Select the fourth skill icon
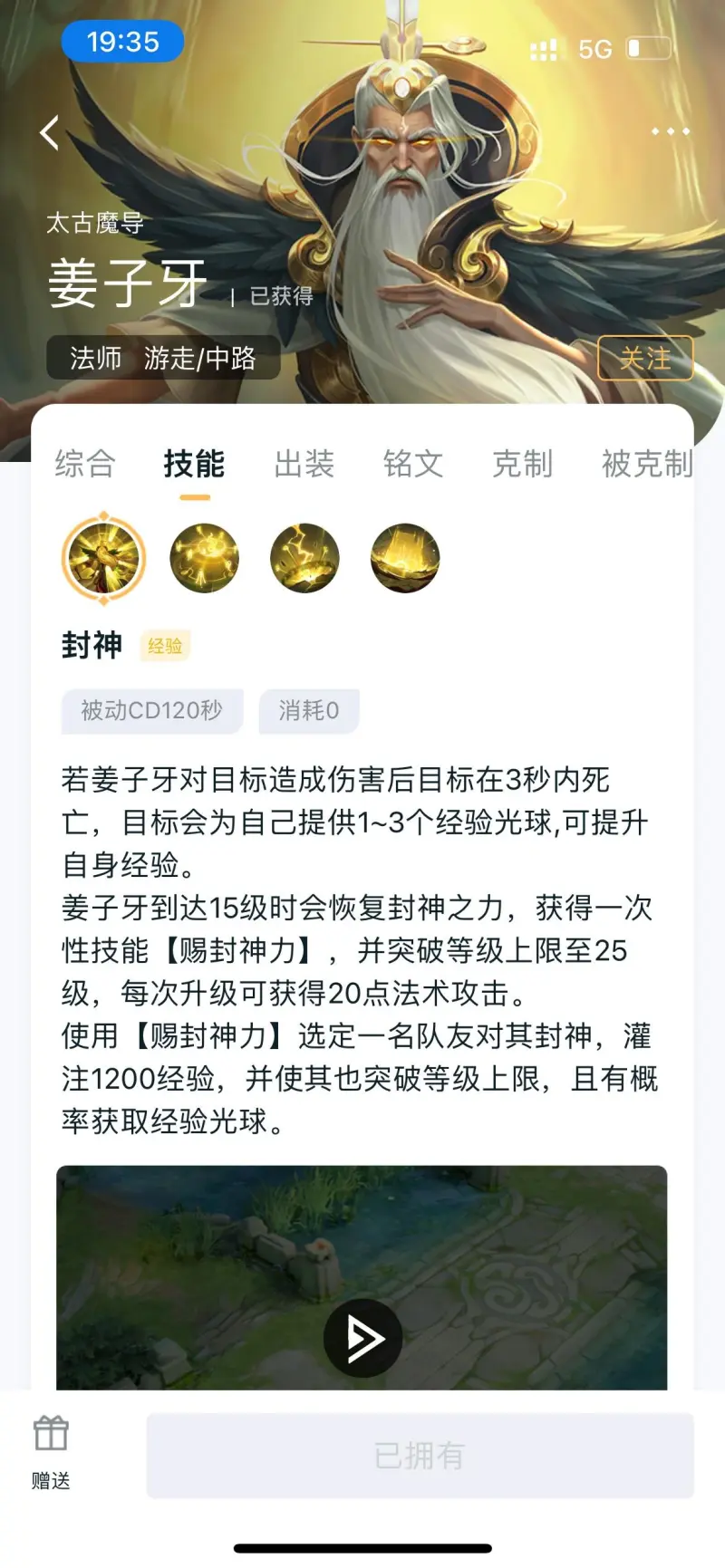 (x=405, y=558)
